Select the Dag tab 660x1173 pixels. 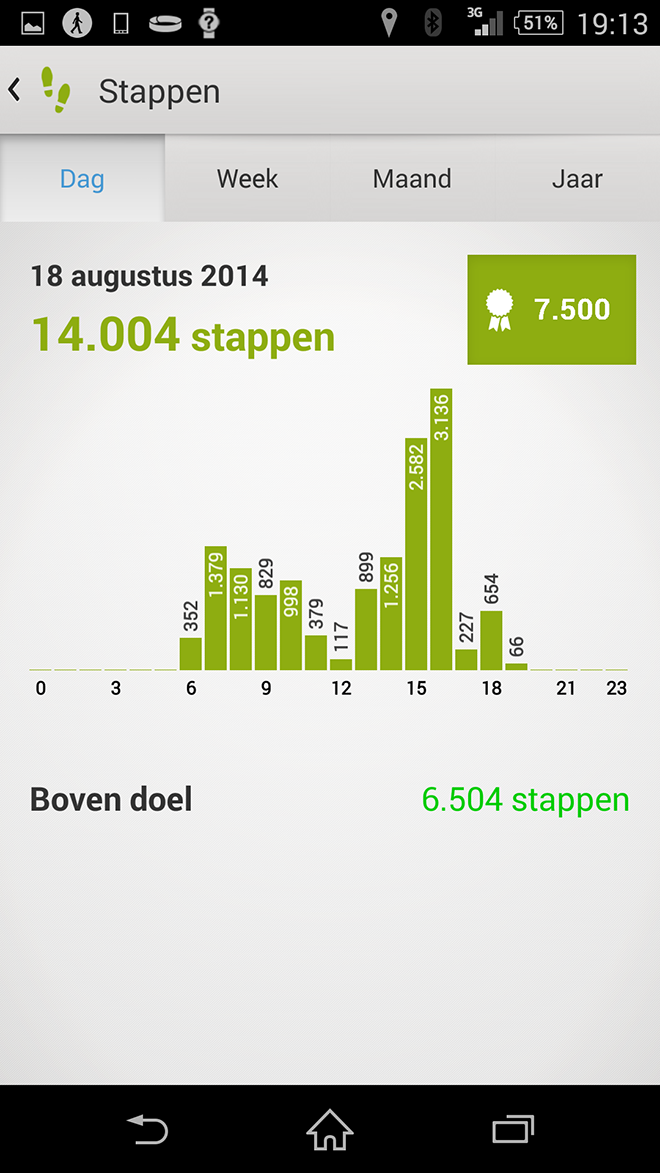(82, 179)
